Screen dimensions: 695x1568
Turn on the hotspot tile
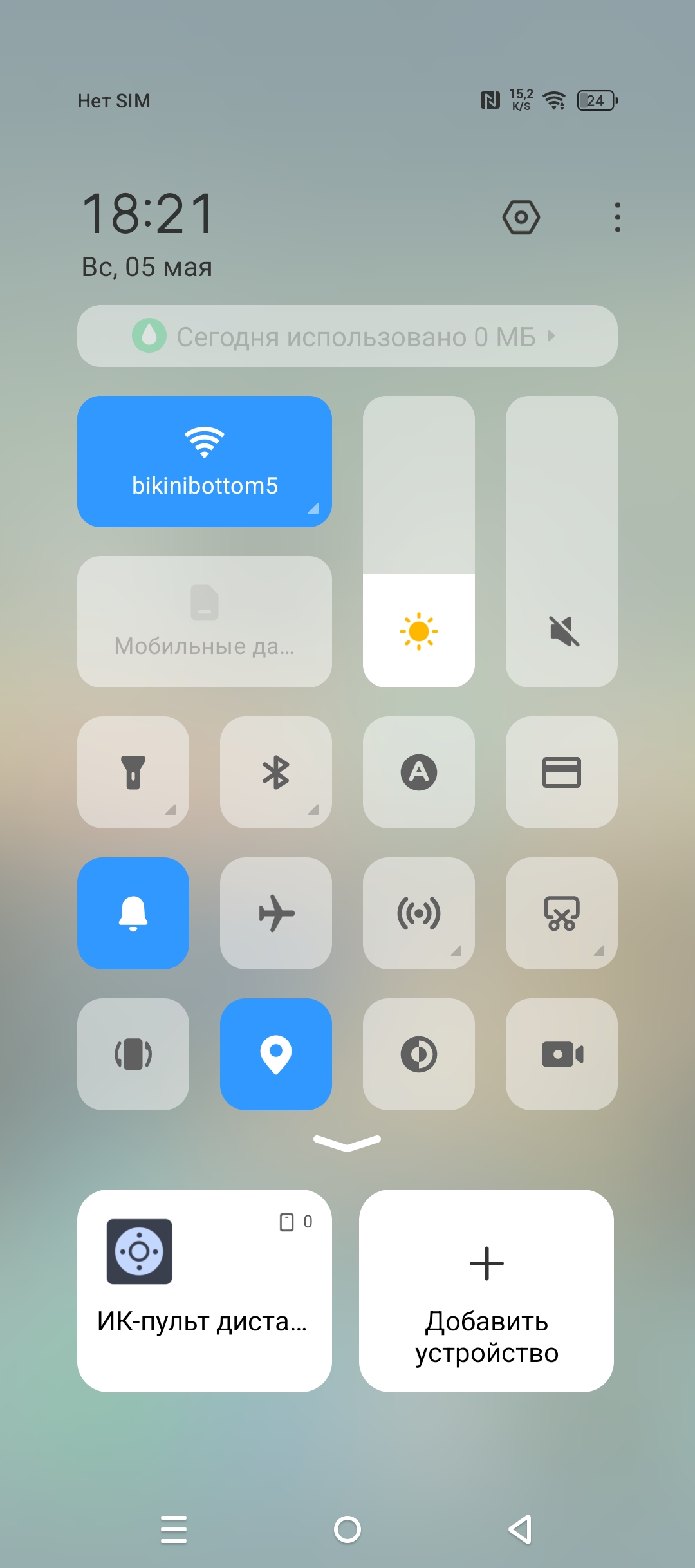pyautogui.click(x=419, y=913)
